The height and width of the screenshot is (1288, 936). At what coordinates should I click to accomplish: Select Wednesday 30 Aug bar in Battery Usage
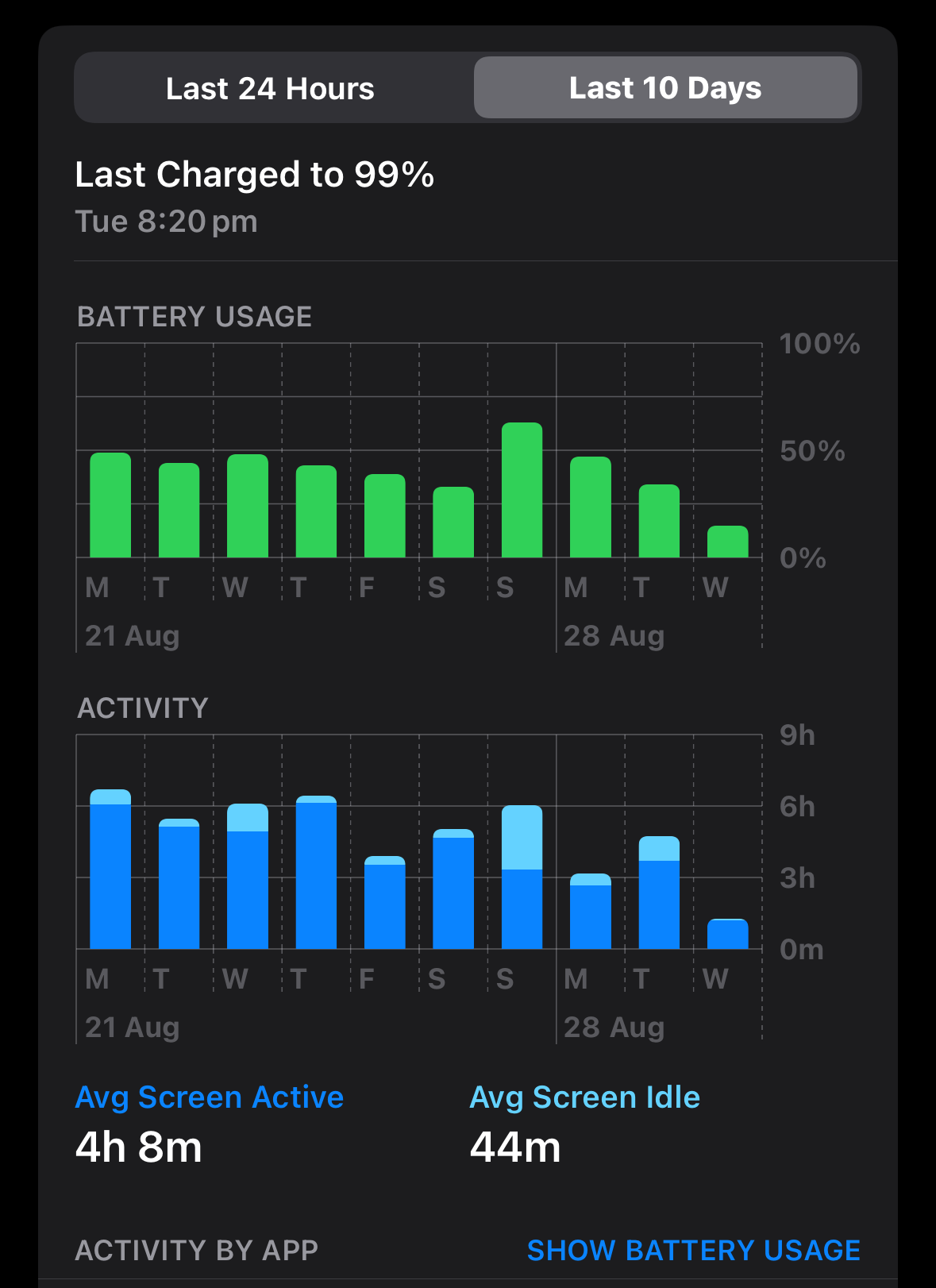click(x=727, y=542)
